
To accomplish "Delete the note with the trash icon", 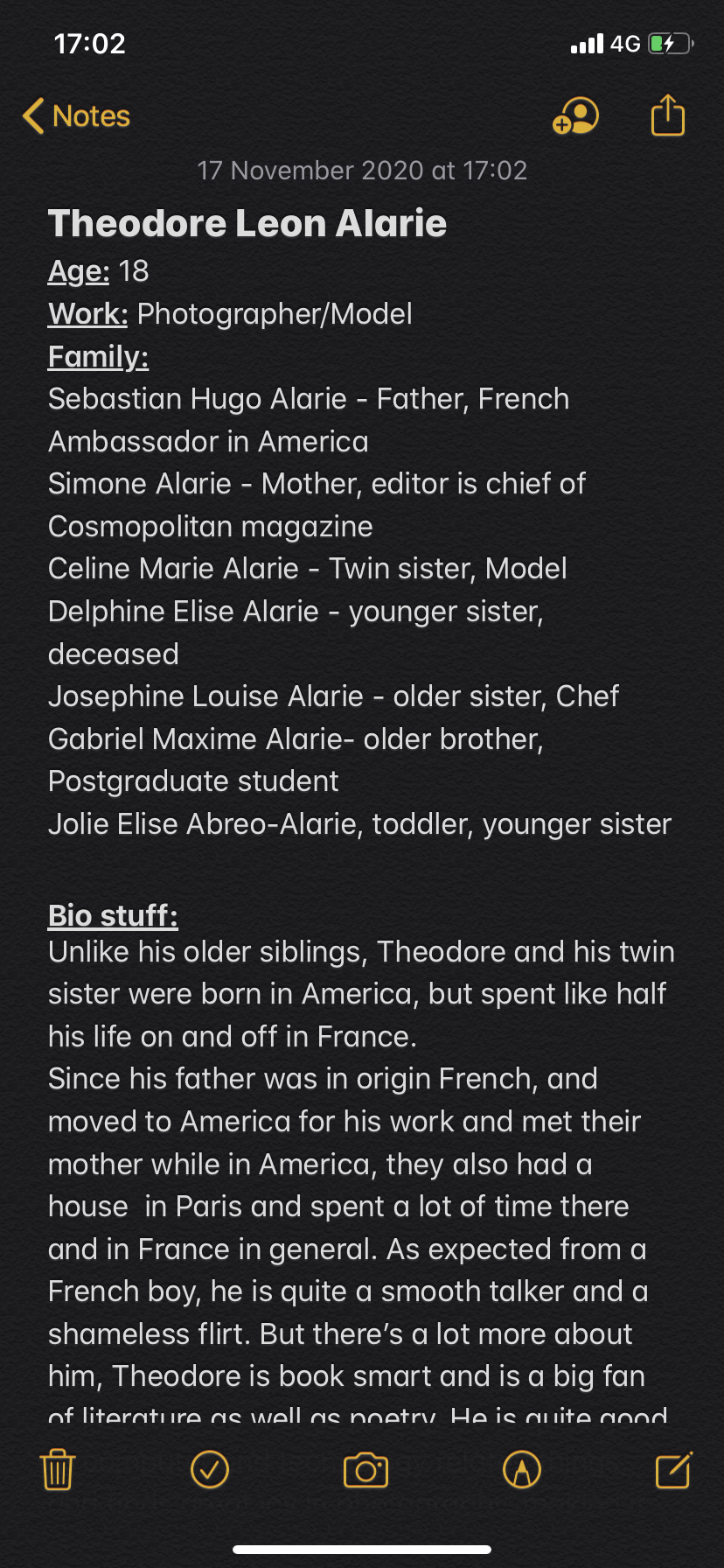I will (58, 1469).
